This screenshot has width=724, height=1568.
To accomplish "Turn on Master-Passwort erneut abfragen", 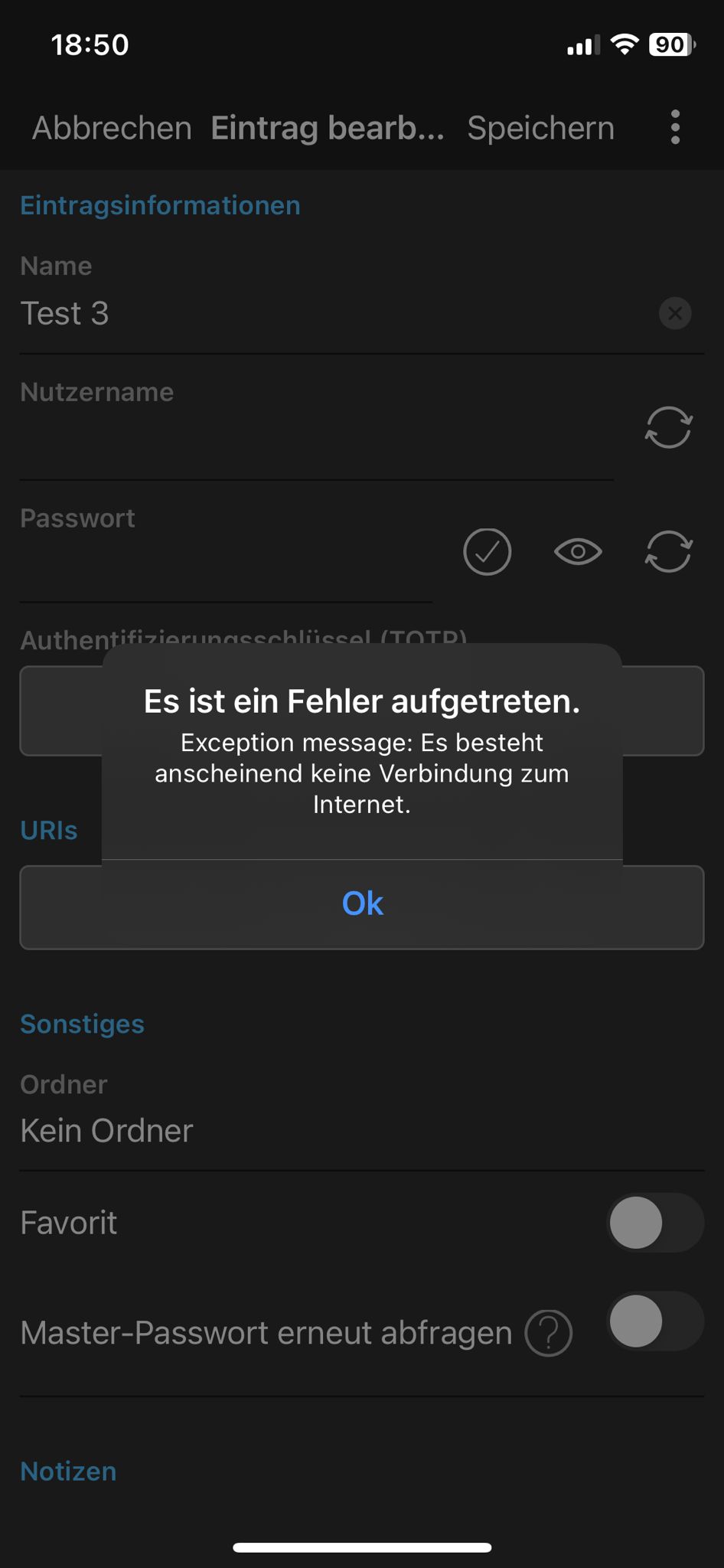I will tap(654, 1321).
